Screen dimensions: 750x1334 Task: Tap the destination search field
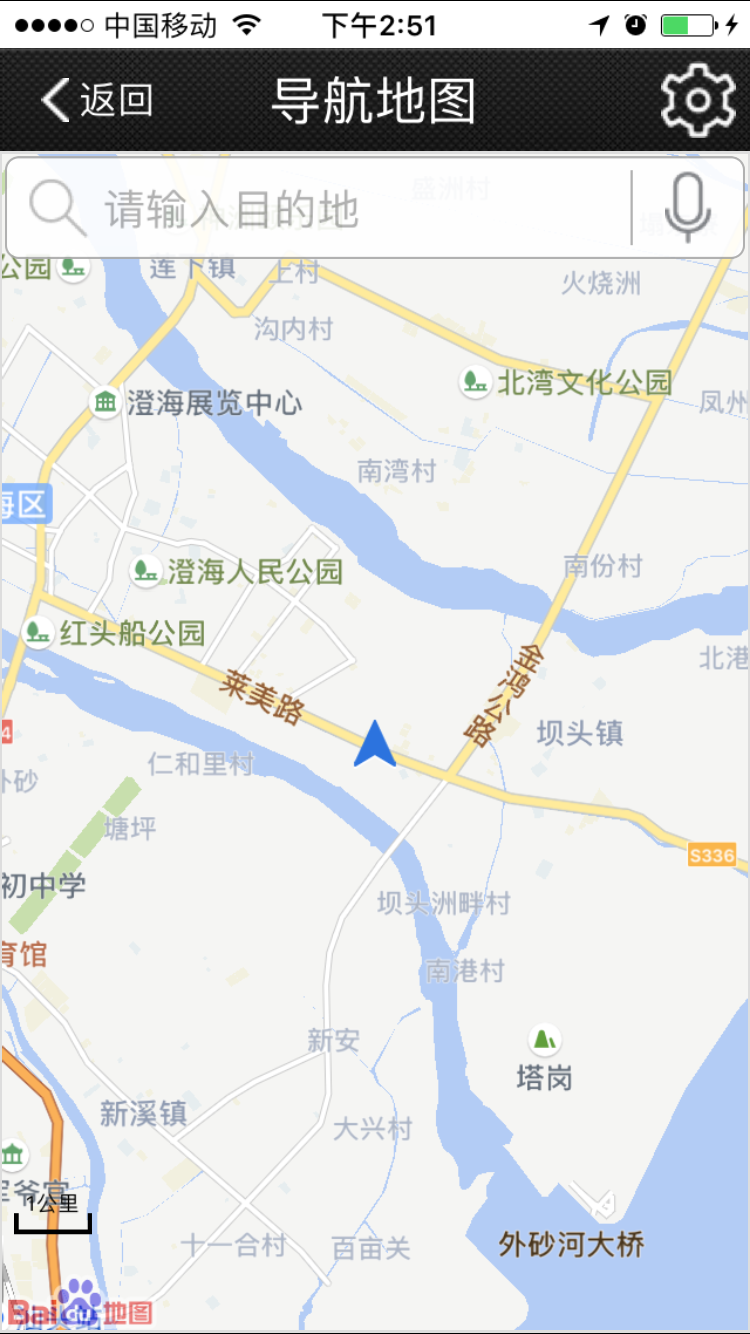[320, 209]
